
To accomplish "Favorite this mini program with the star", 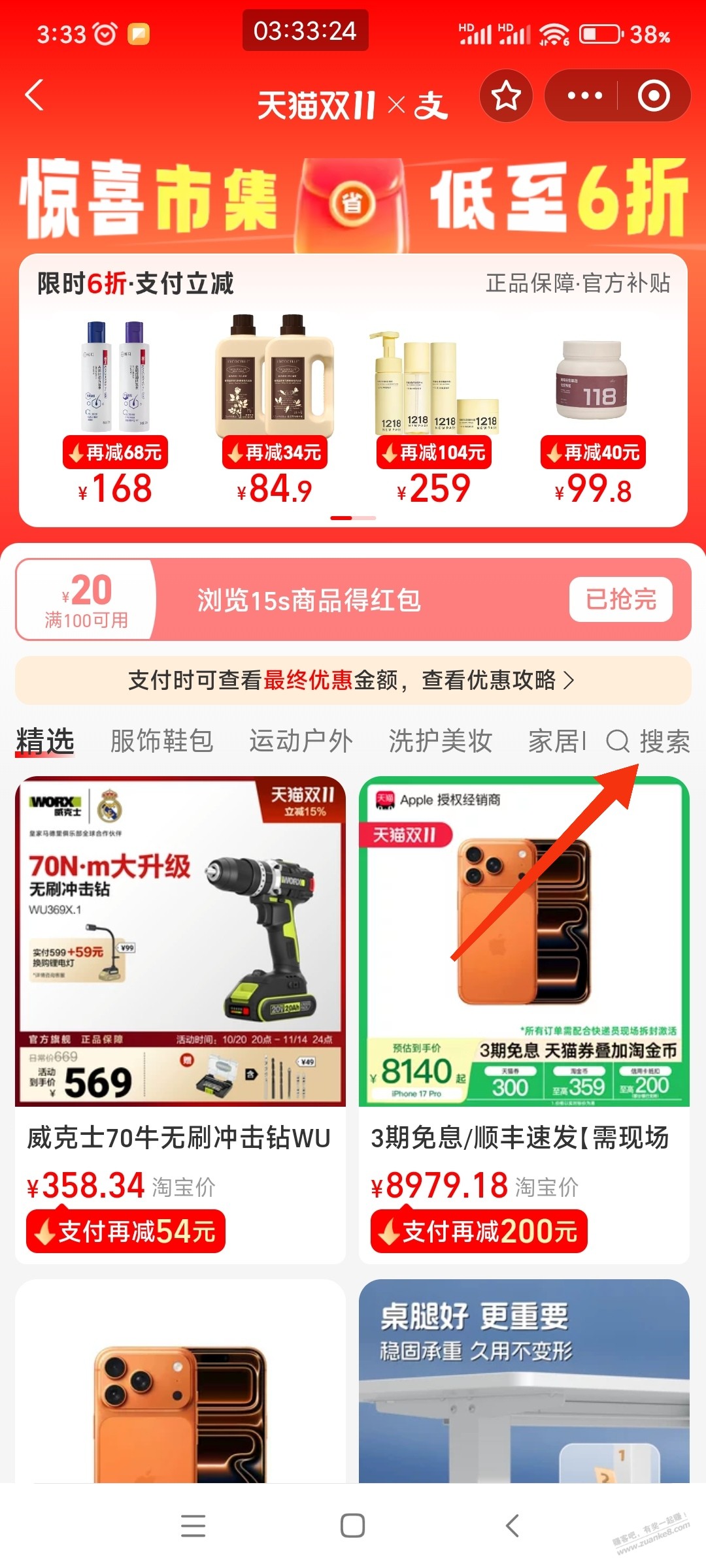I will click(x=506, y=96).
